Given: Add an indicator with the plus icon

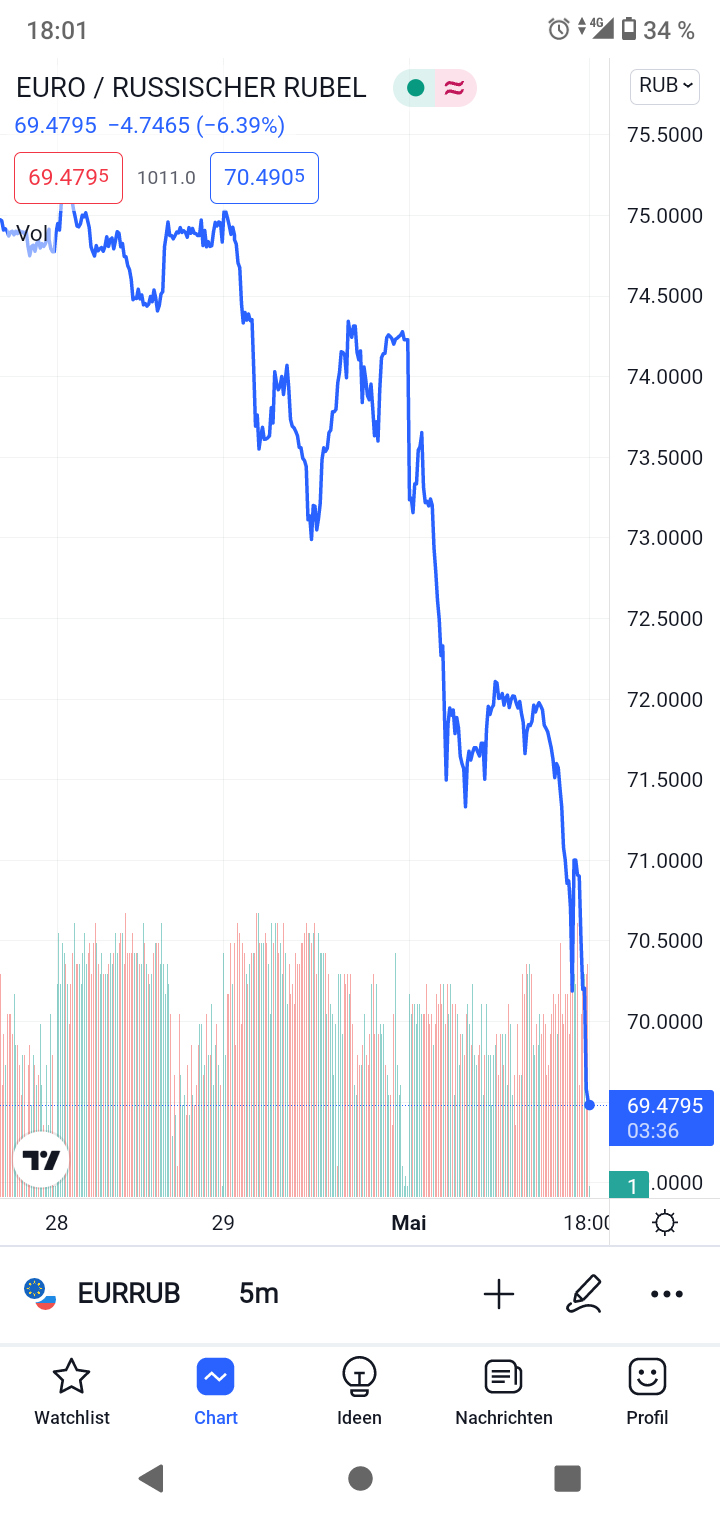Looking at the screenshot, I should point(498,1293).
